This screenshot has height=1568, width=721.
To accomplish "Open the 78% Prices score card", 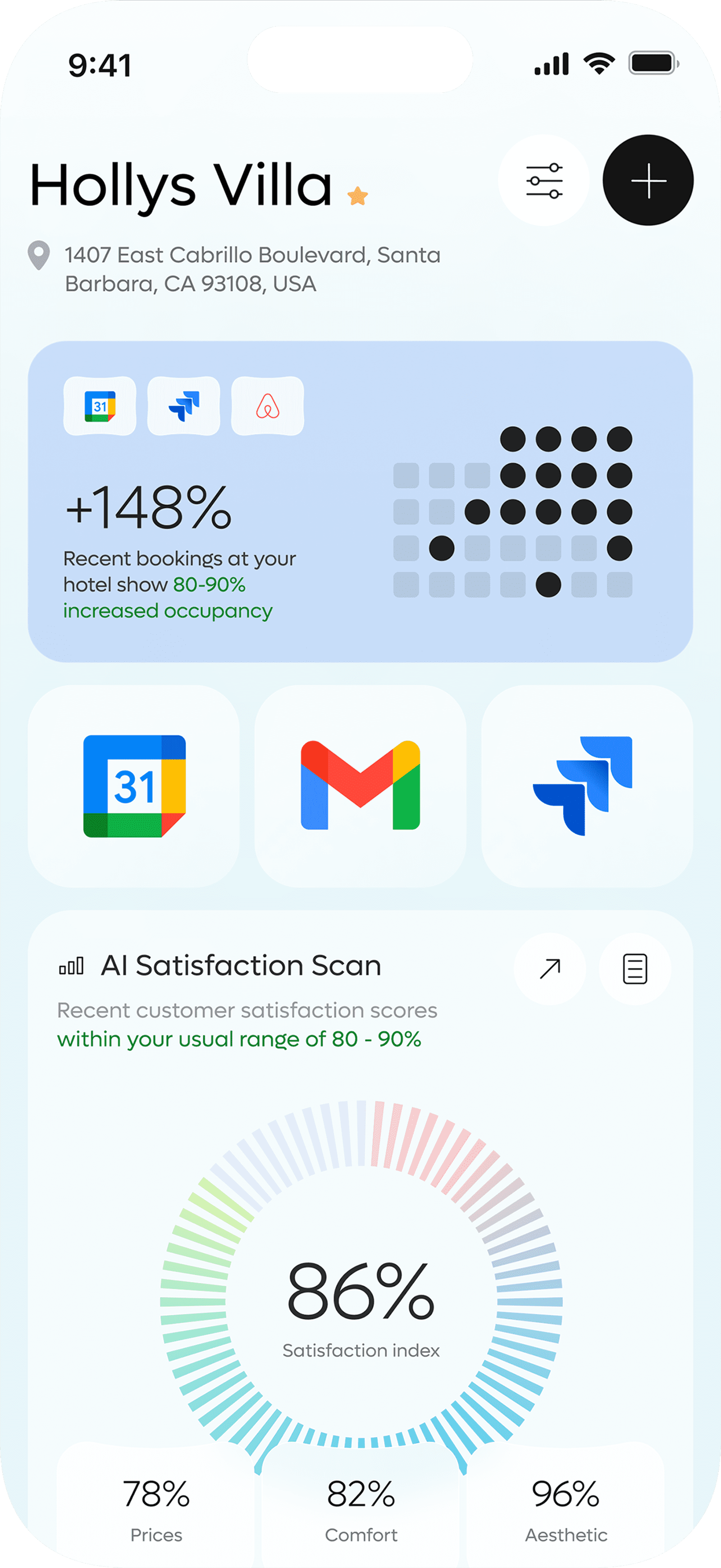I will pos(156,1507).
